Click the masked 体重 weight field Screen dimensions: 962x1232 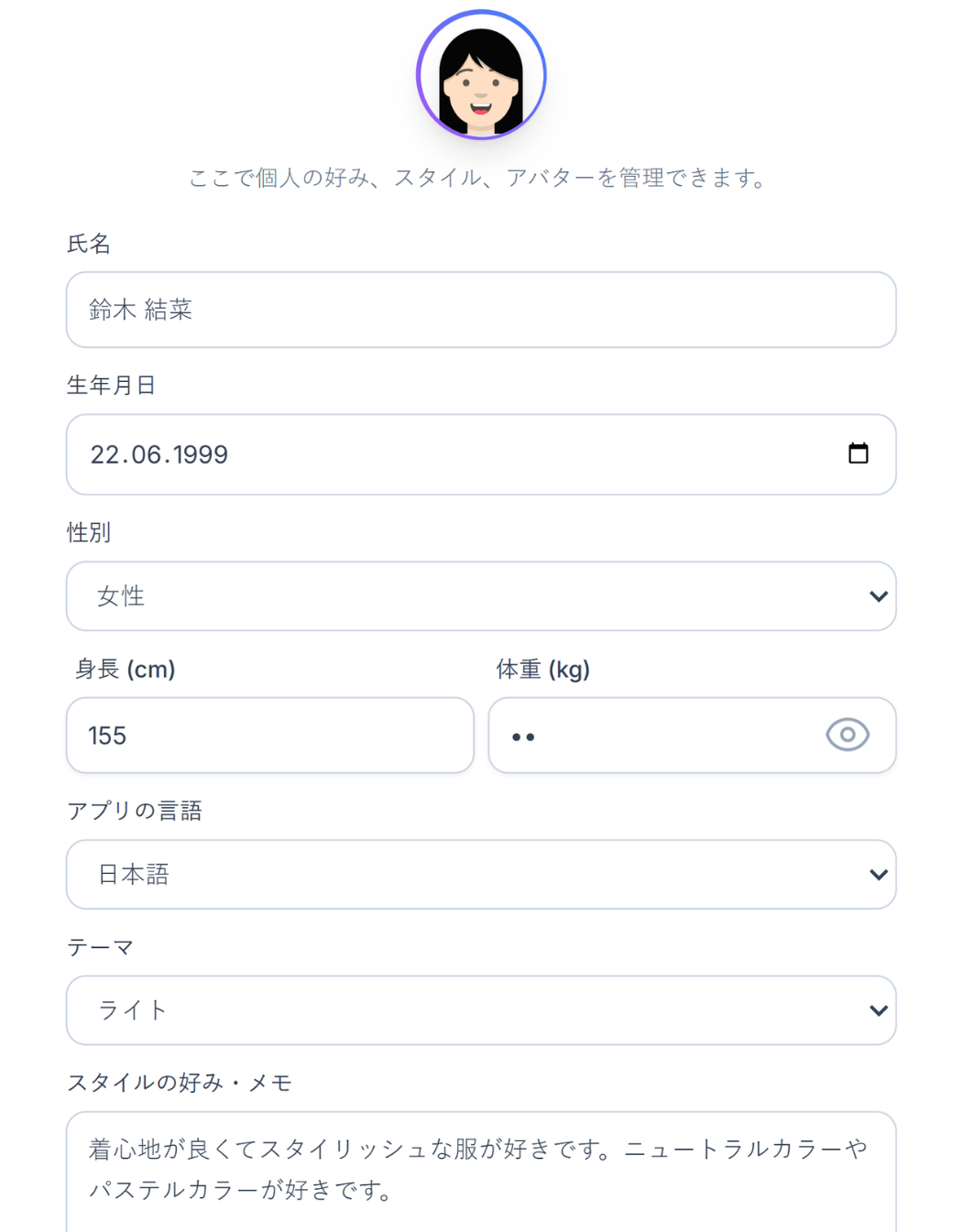click(x=641, y=735)
